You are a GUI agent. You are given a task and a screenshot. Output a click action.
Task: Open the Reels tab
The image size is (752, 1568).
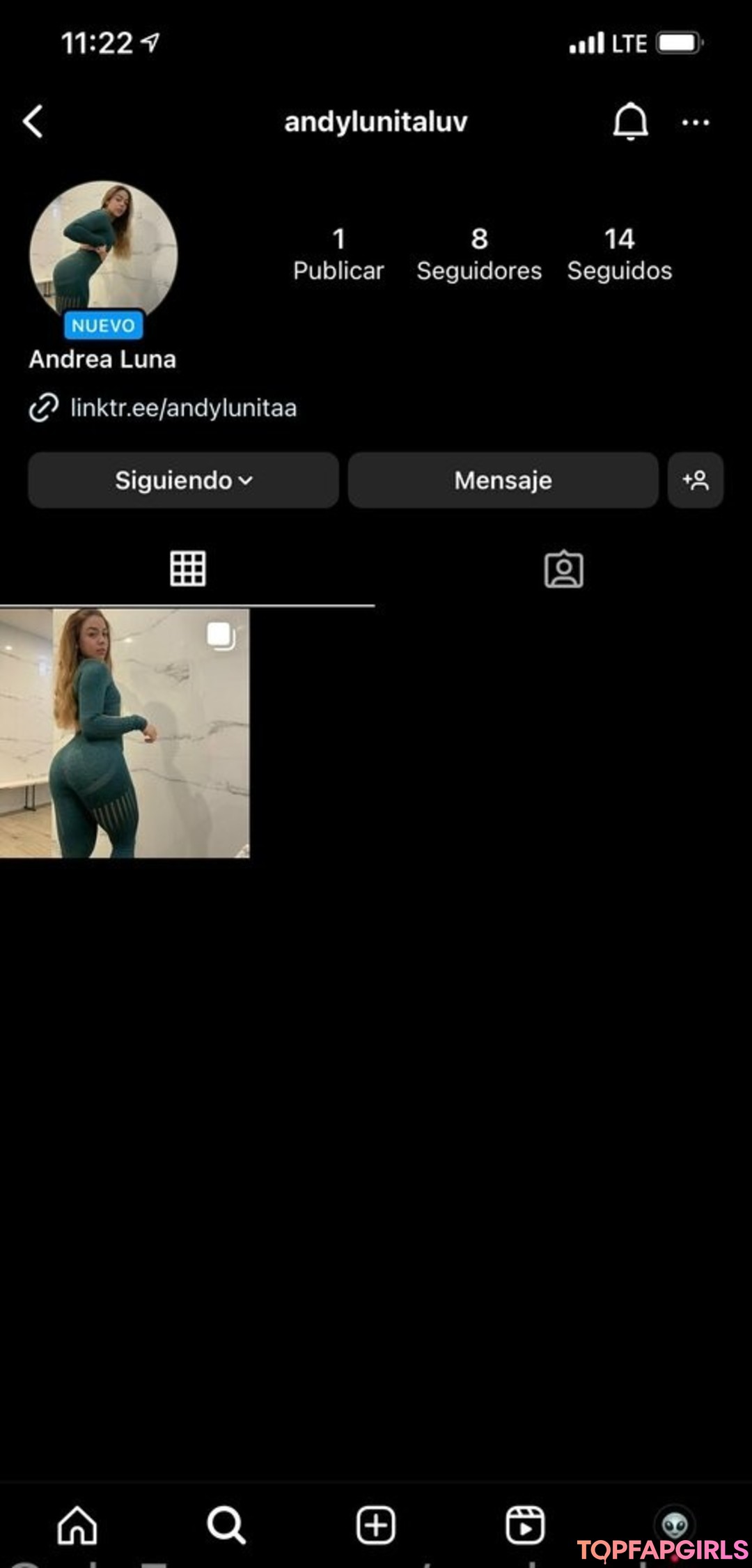point(525,1525)
